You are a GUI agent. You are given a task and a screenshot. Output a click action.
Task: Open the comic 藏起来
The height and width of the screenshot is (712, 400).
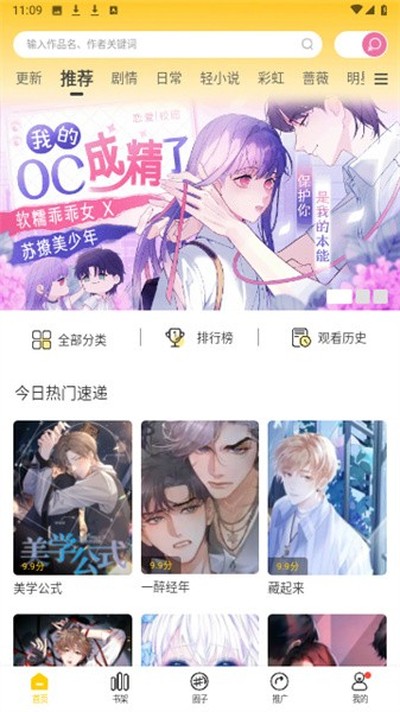coord(327,508)
